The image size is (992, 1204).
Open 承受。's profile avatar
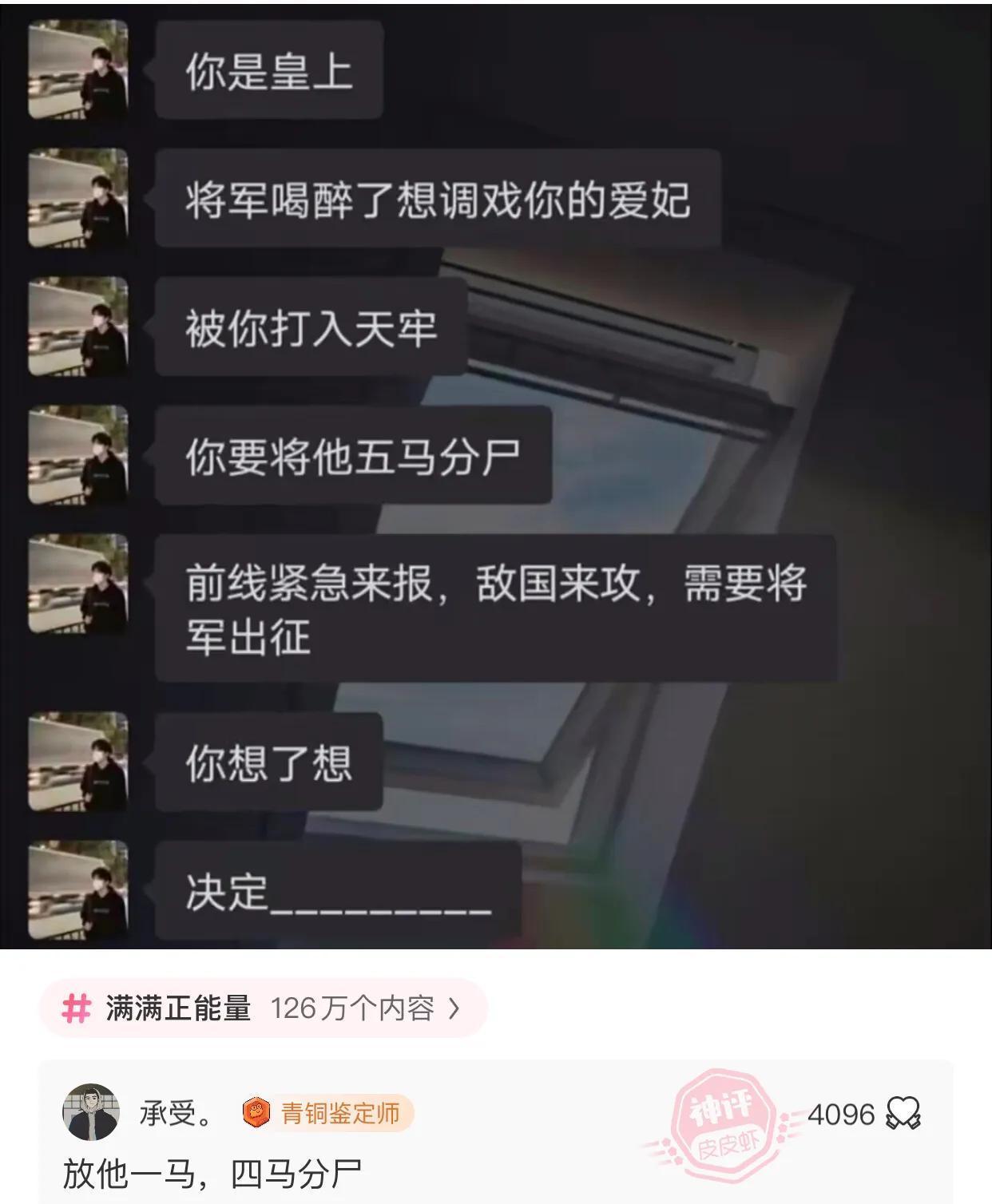point(91,1112)
